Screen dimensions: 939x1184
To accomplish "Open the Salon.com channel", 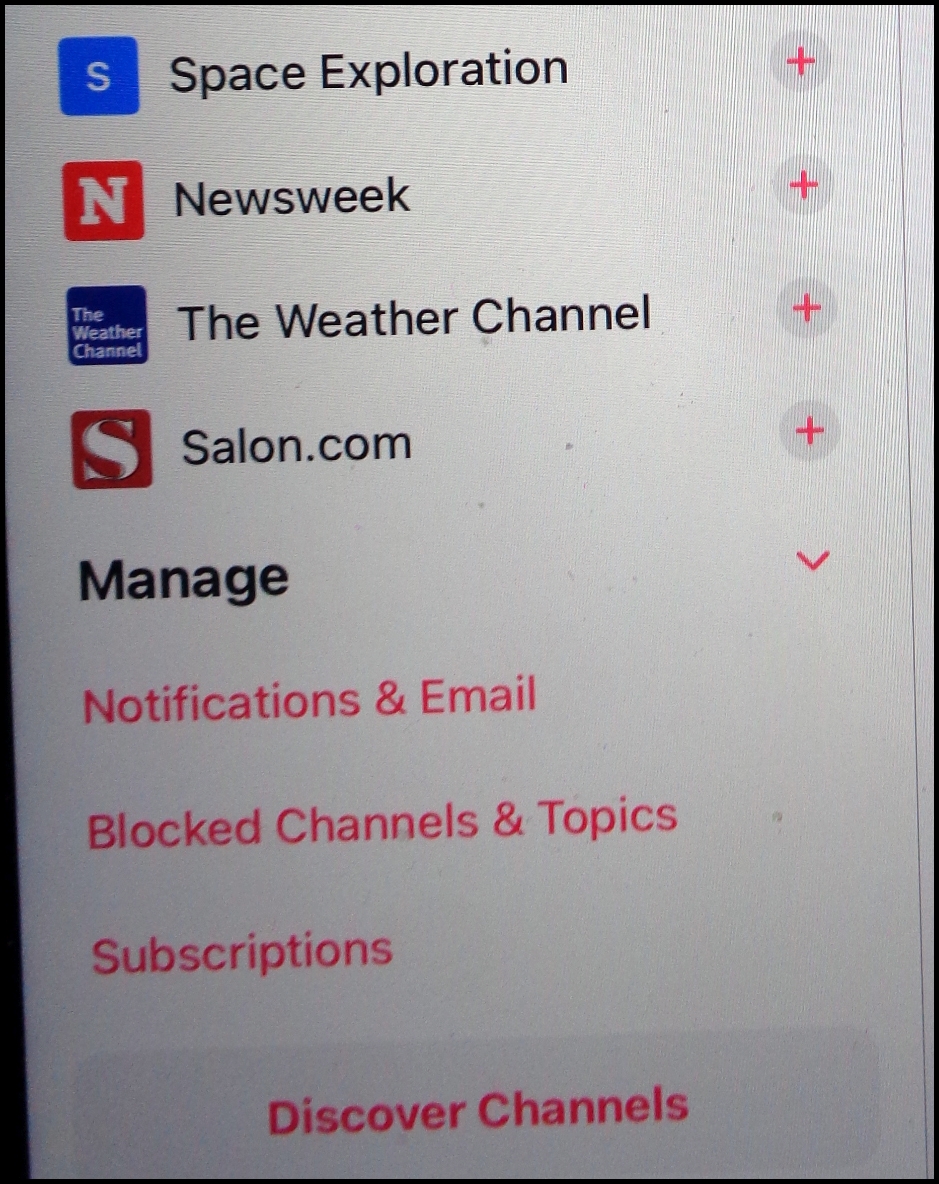I will (296, 445).
